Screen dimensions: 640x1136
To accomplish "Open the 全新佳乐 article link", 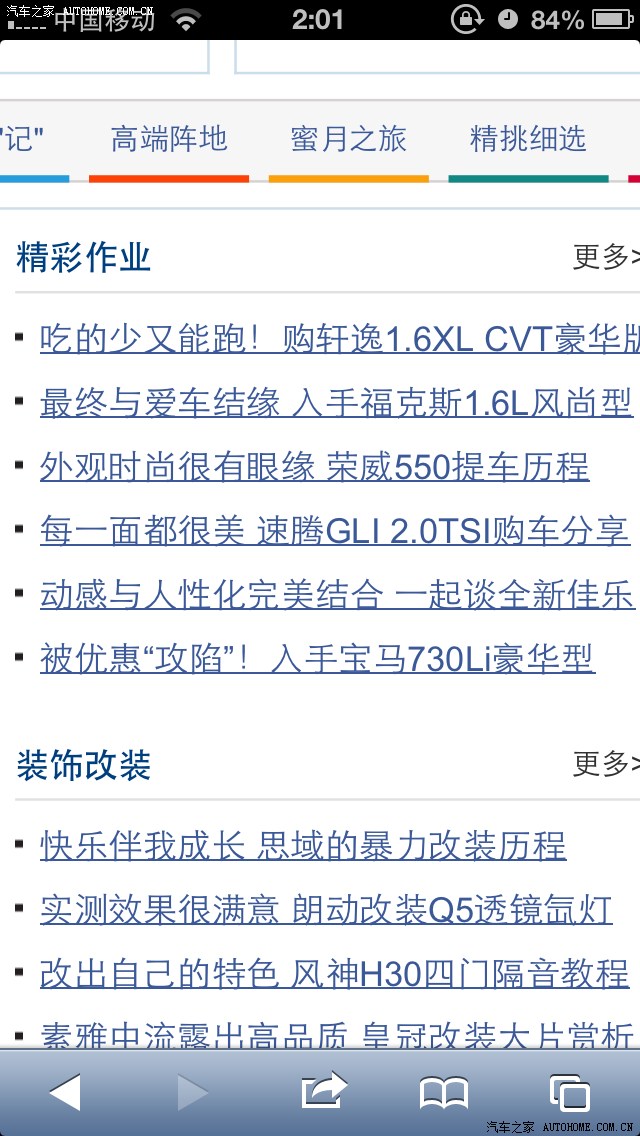I will coord(337,595).
